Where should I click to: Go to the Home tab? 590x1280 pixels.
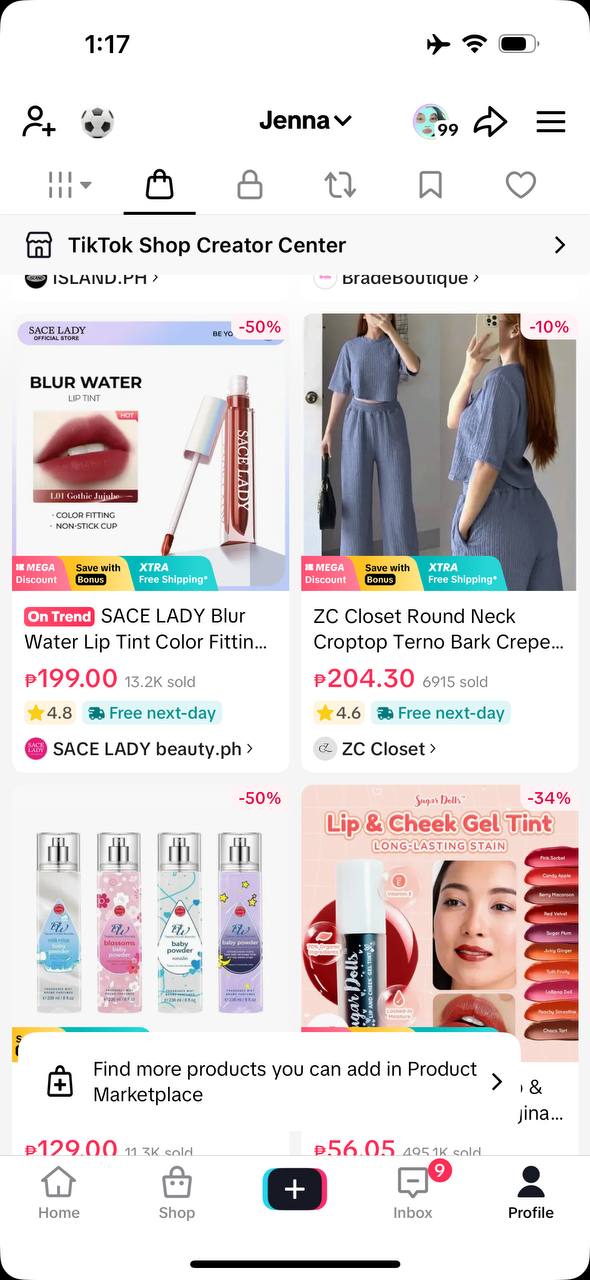coord(59,1193)
